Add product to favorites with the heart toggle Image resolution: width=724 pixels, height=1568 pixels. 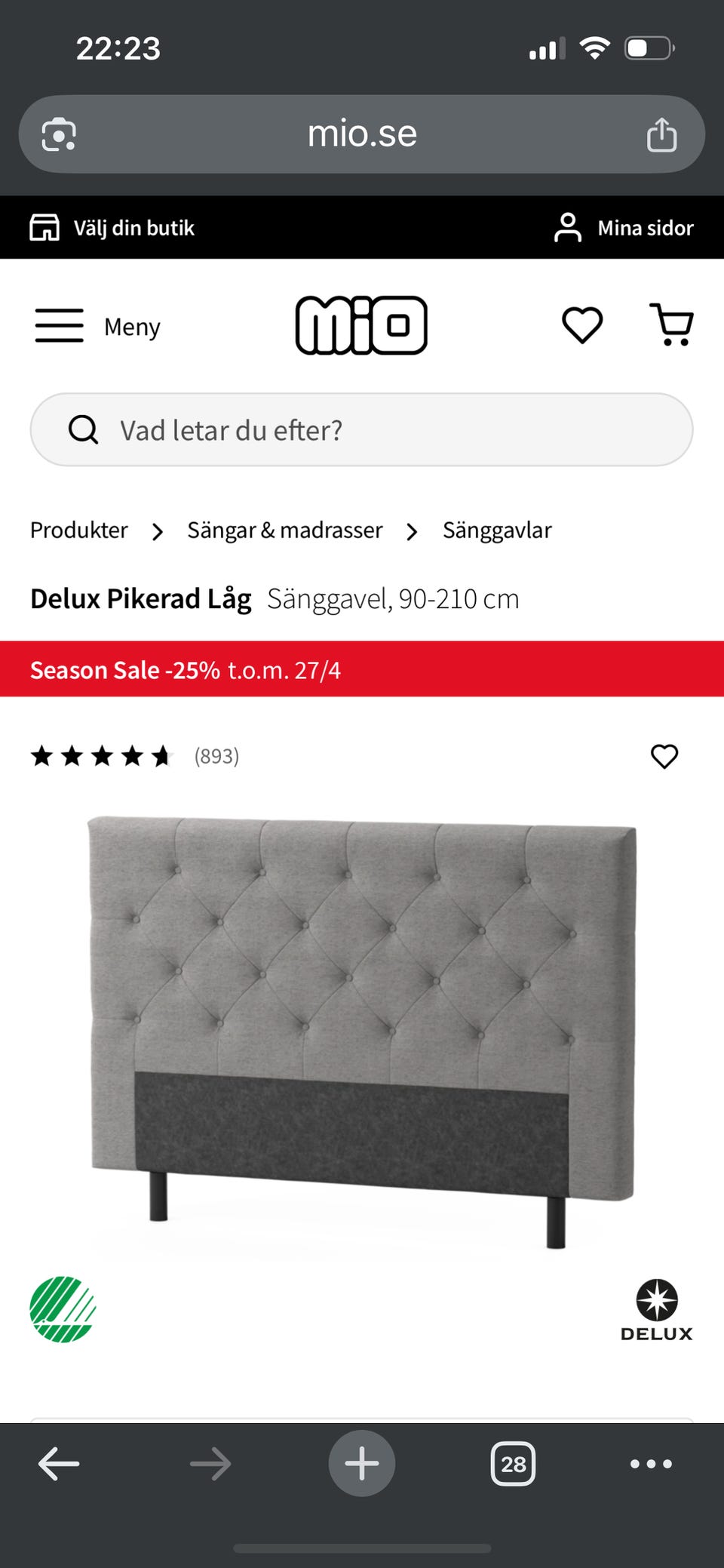tap(664, 757)
